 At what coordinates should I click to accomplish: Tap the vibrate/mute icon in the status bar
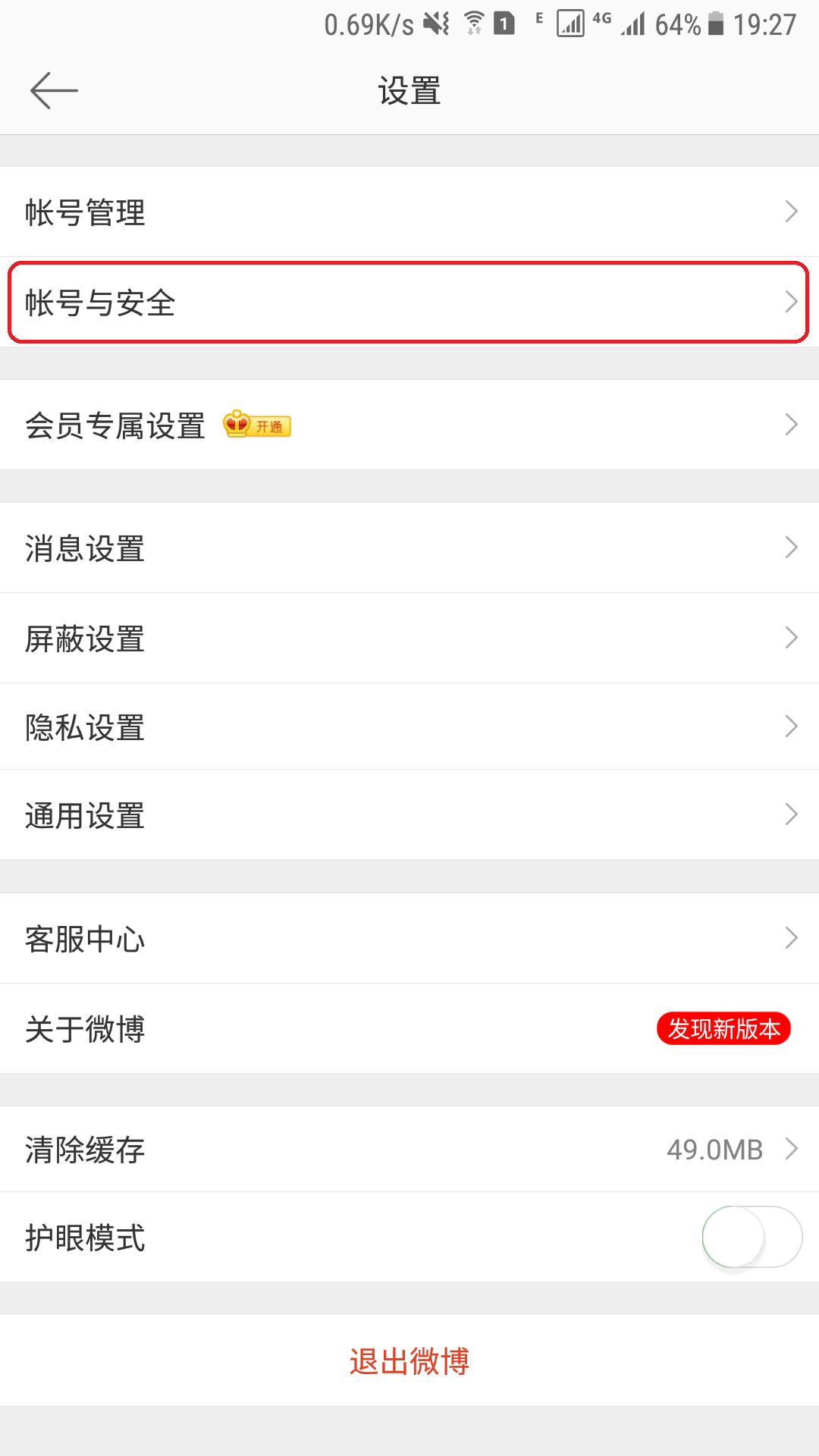coord(434,23)
